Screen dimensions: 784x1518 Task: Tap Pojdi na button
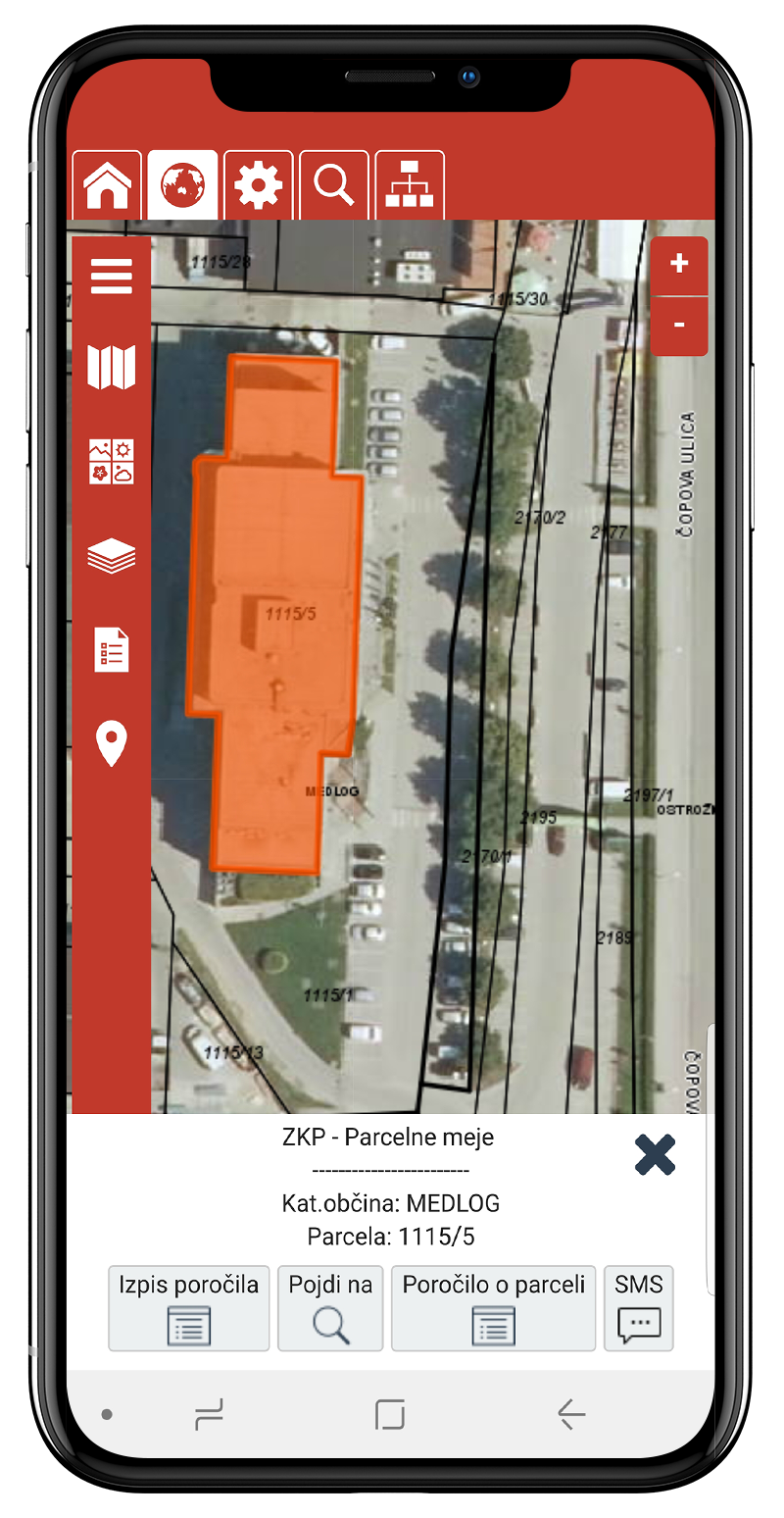coord(330,1308)
